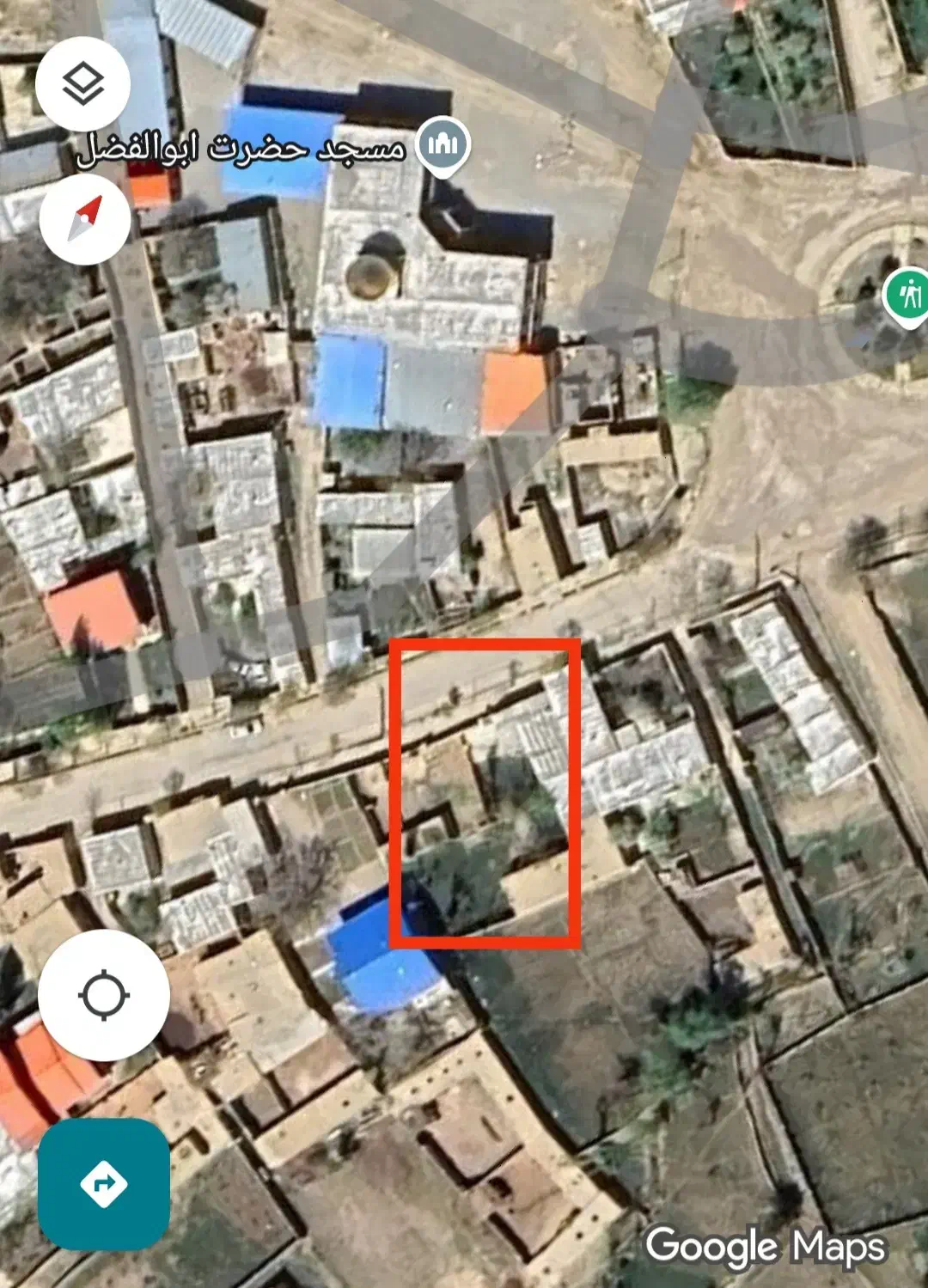Viewport: 928px width, 1288px height.
Task: Center map on my current location
Action: tap(104, 995)
